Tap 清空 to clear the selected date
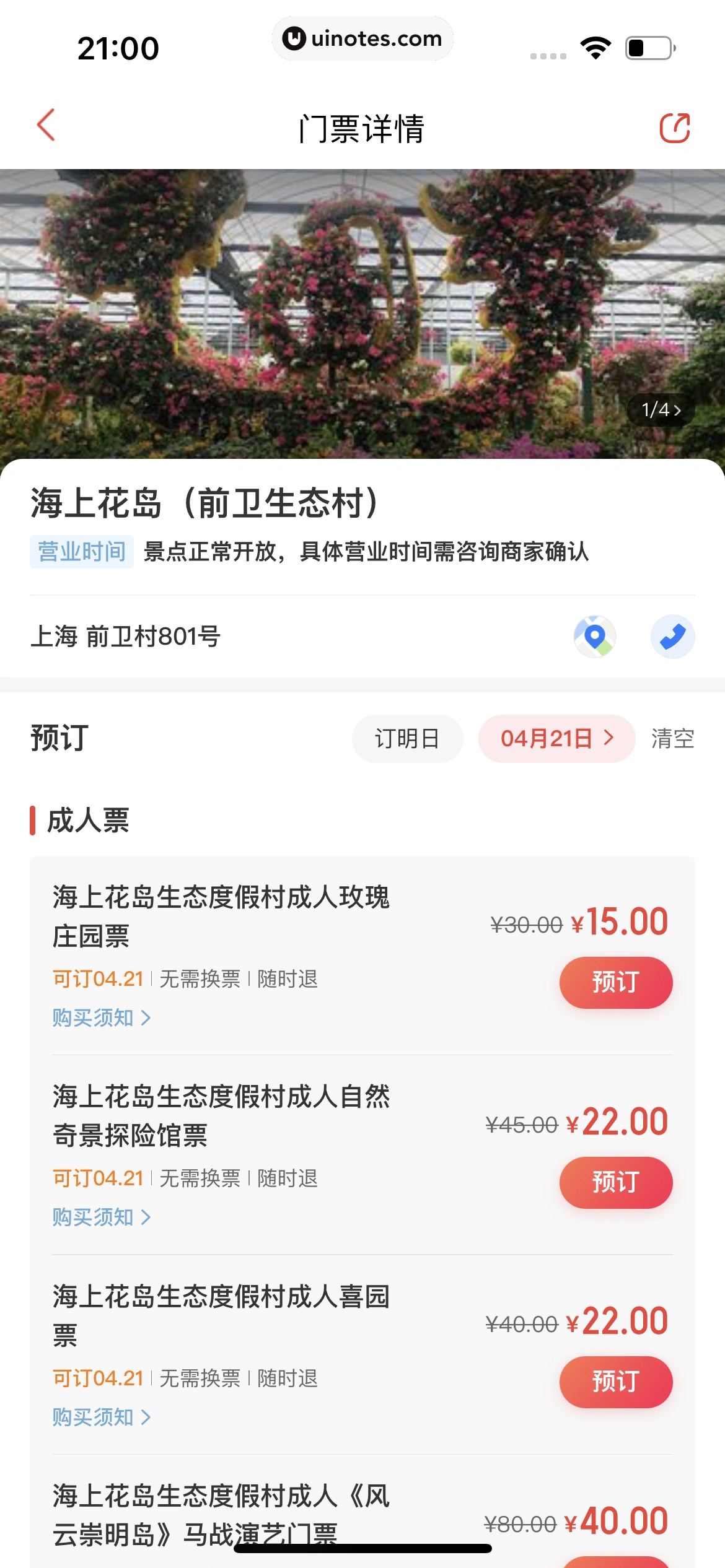The image size is (725, 1568). [671, 738]
